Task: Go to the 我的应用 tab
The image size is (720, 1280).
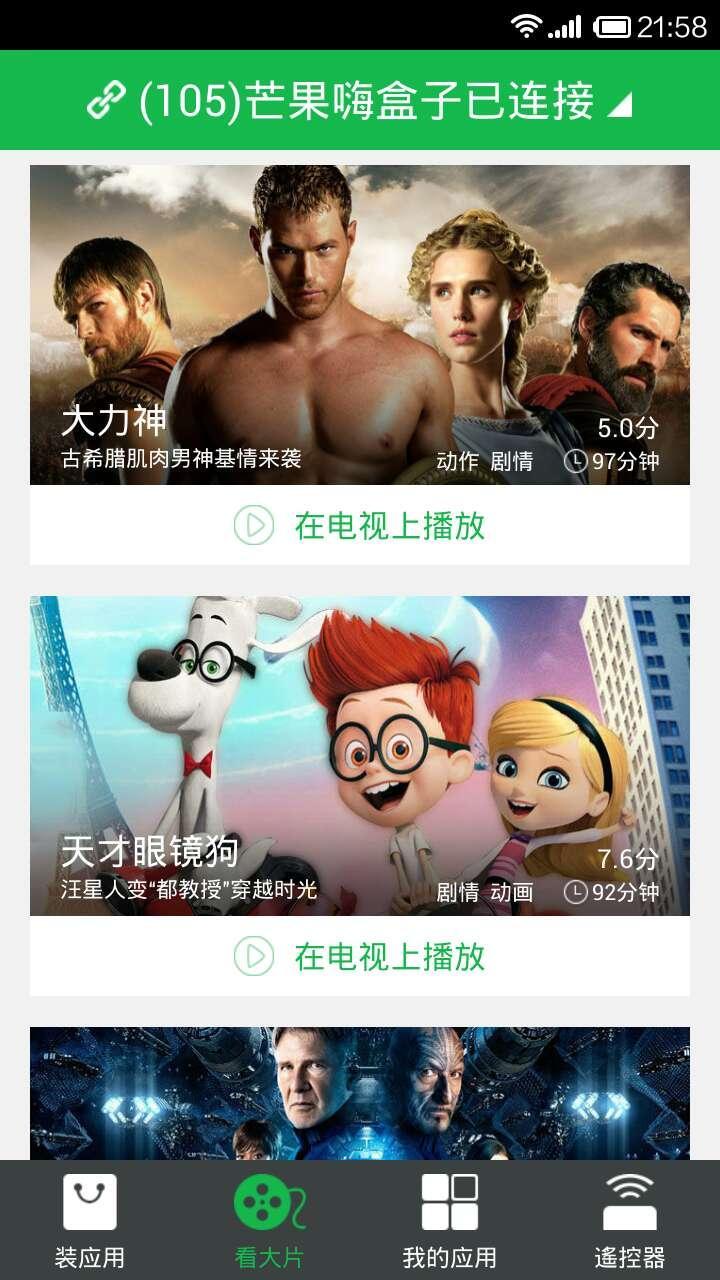Action: [x=449, y=1220]
